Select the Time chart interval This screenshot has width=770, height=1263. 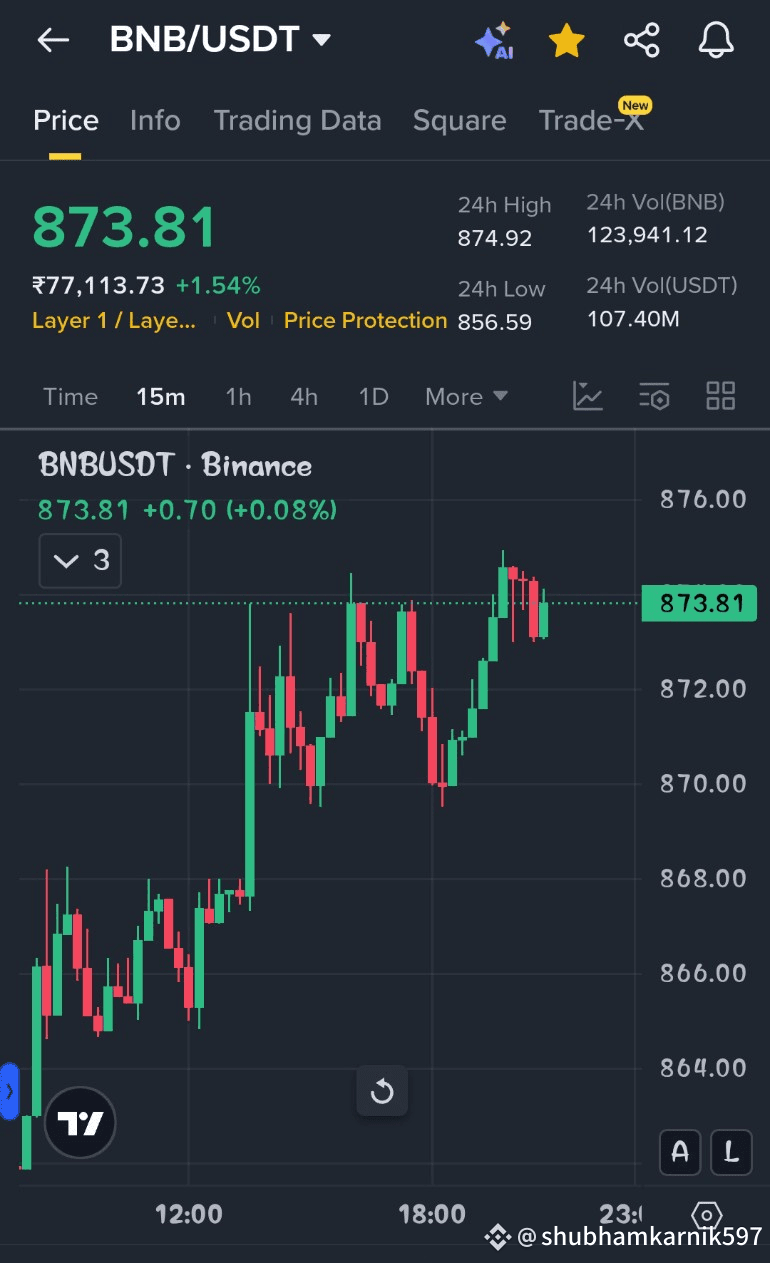pos(70,397)
